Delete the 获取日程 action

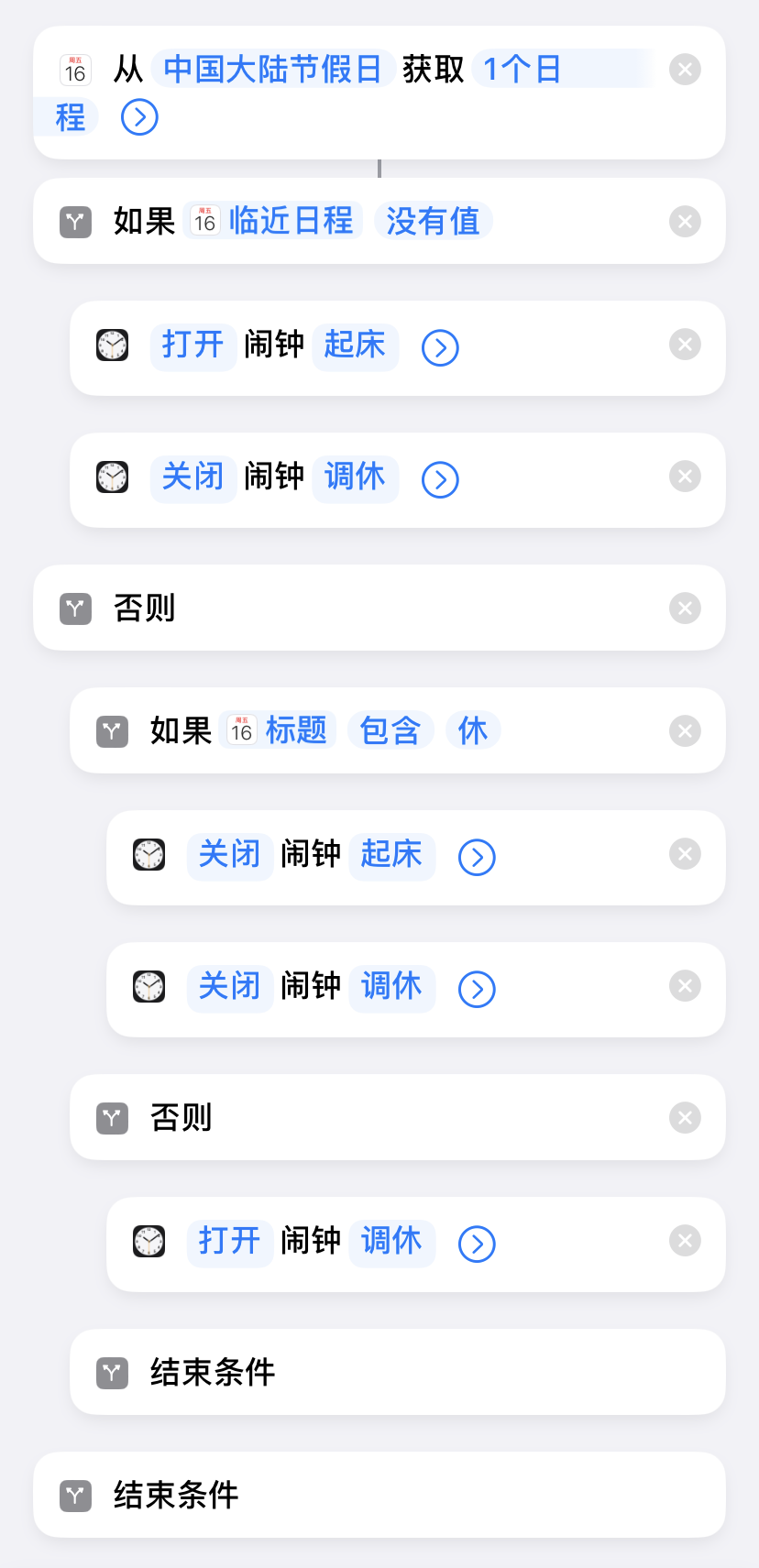point(685,70)
